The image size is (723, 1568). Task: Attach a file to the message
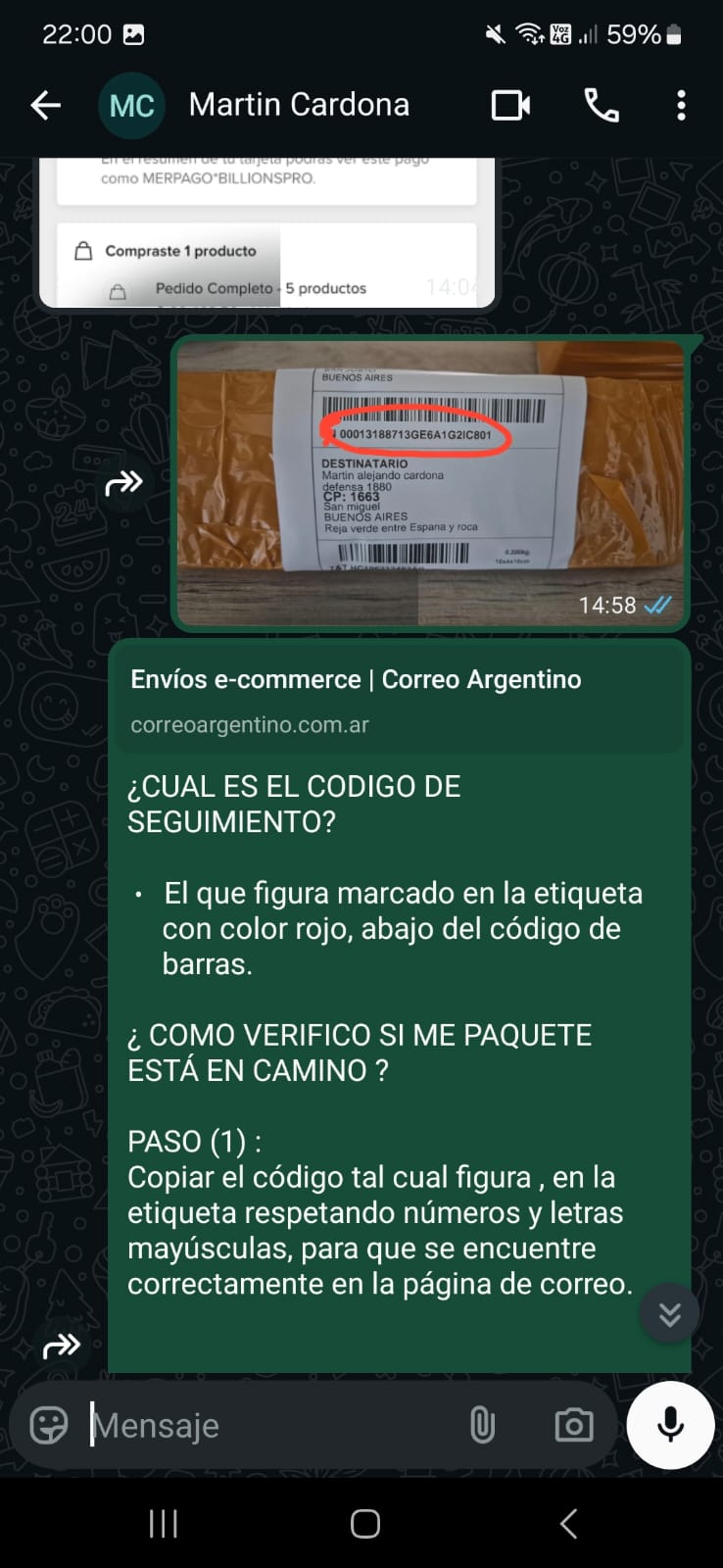482,1425
